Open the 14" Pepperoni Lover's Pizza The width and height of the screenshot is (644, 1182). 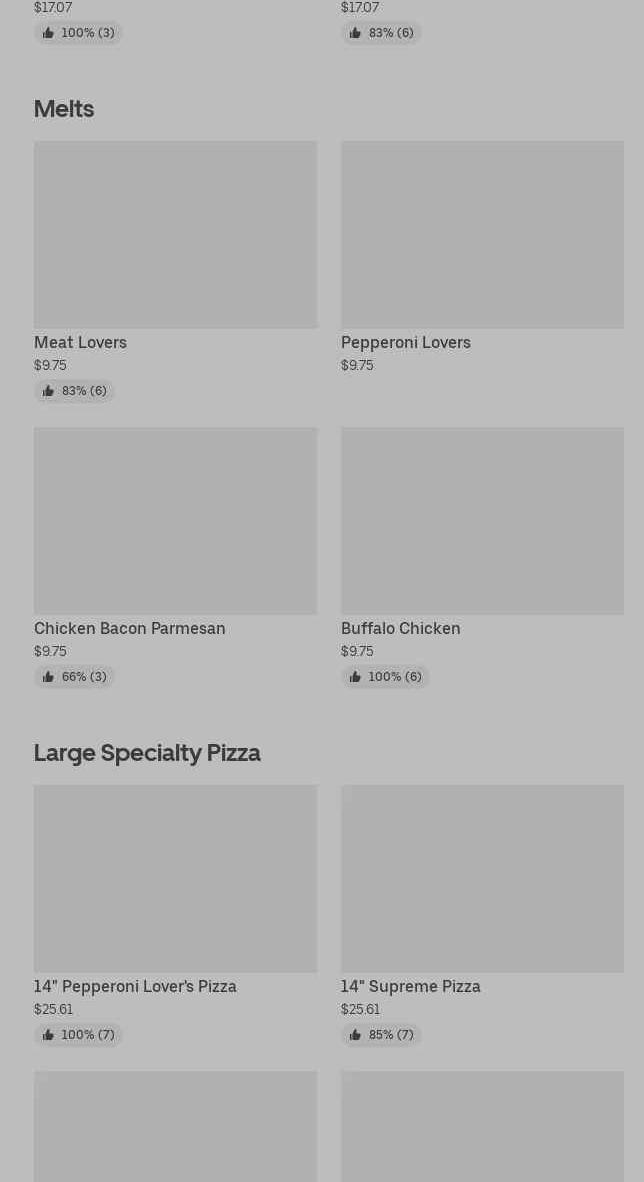175,879
